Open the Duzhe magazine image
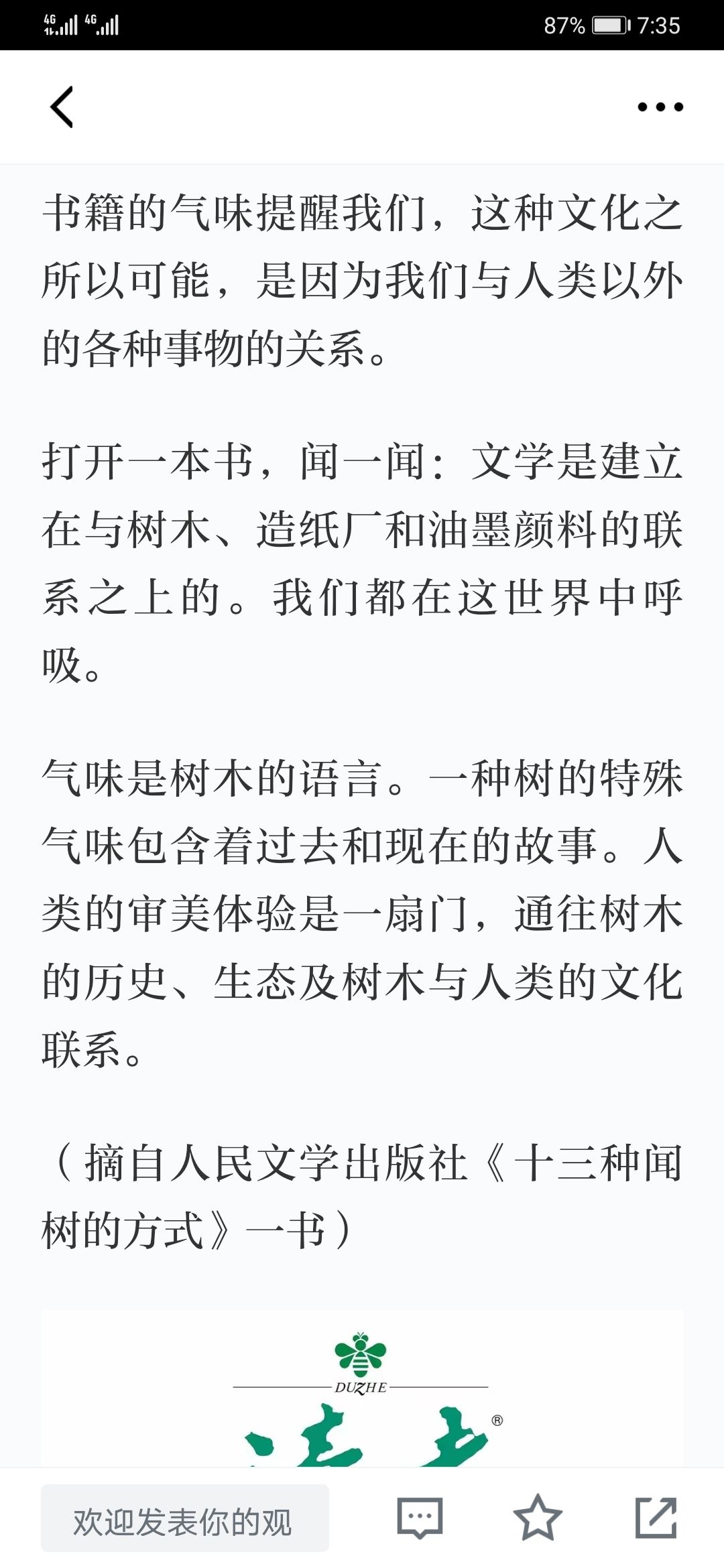The width and height of the screenshot is (724, 1568). pyautogui.click(x=362, y=1388)
